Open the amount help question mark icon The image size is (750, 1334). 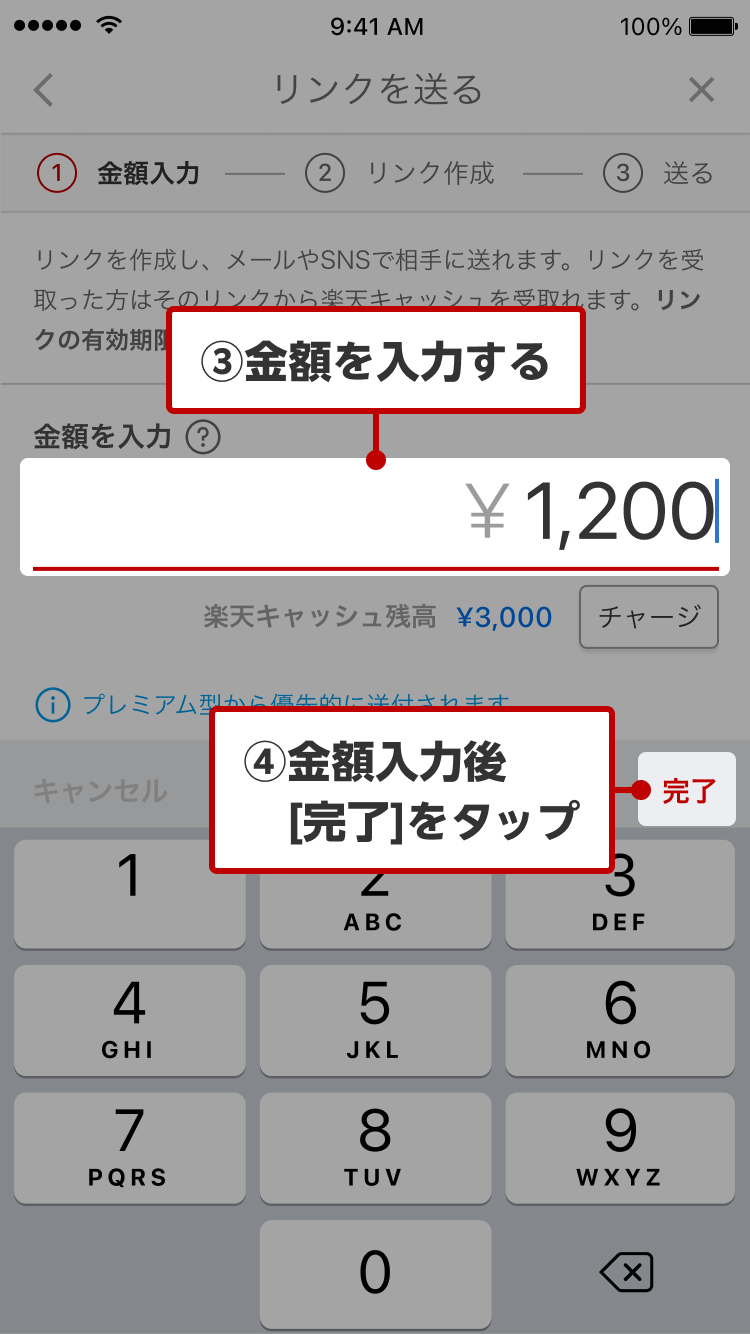(x=202, y=437)
